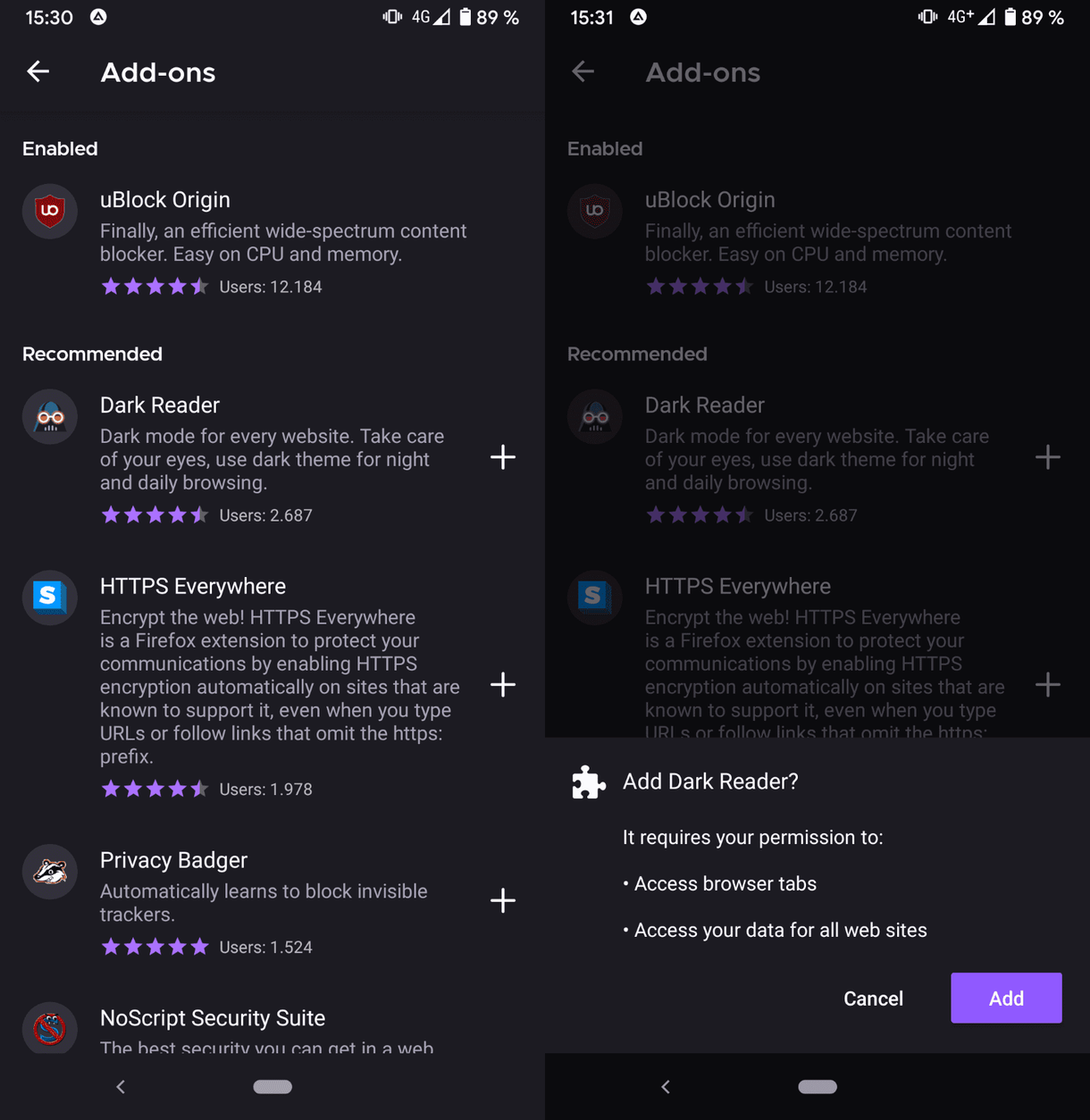The width and height of the screenshot is (1090, 1120).
Task: Confirm adding Dark Reader with Add button
Action: [x=1005, y=998]
